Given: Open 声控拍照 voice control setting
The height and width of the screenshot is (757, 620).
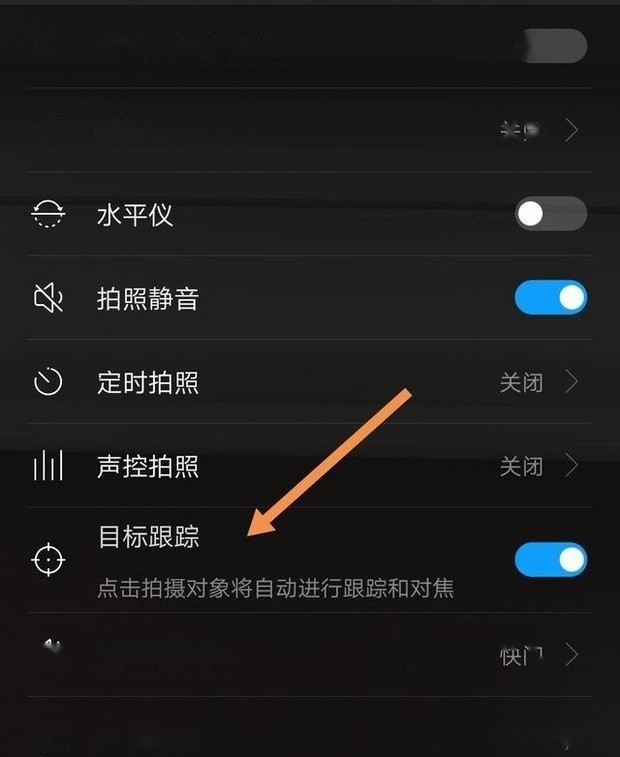Looking at the screenshot, I should point(310,466).
